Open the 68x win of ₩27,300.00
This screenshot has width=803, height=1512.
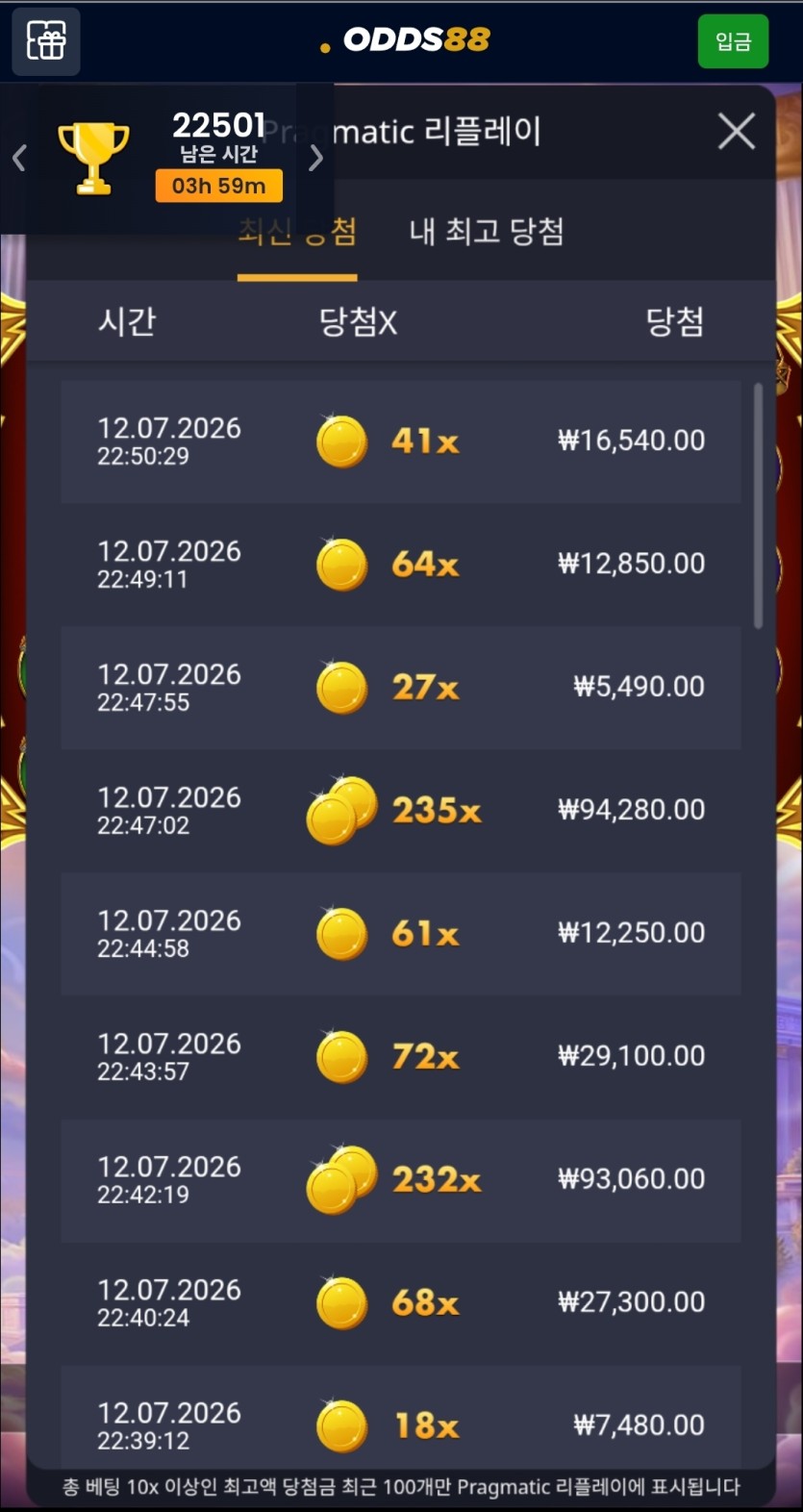[x=401, y=1303]
